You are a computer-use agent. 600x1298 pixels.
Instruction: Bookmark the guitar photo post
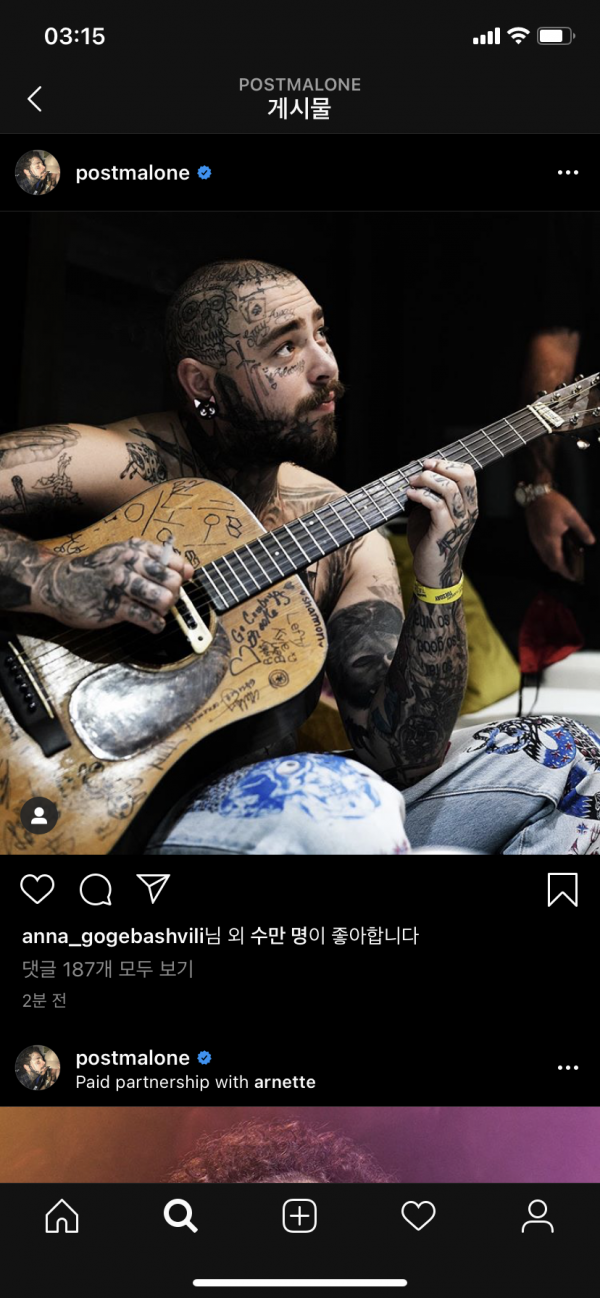(562, 889)
